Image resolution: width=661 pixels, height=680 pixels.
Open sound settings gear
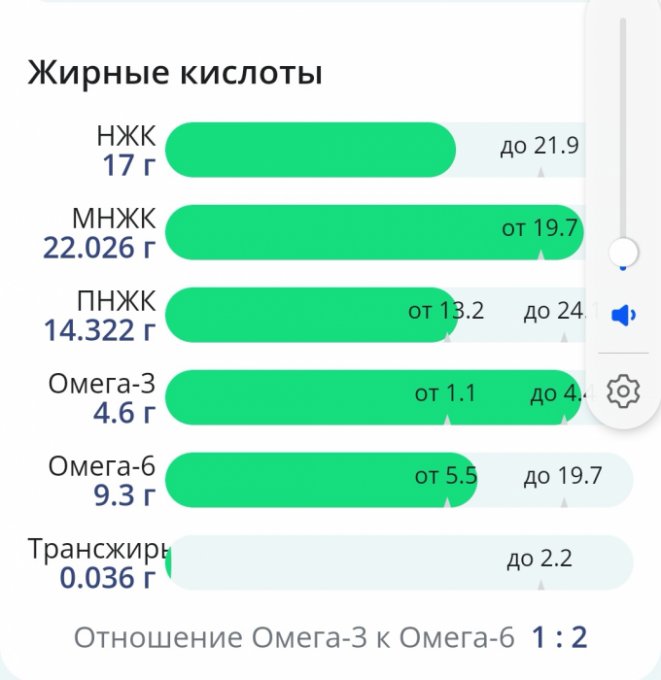(x=624, y=391)
